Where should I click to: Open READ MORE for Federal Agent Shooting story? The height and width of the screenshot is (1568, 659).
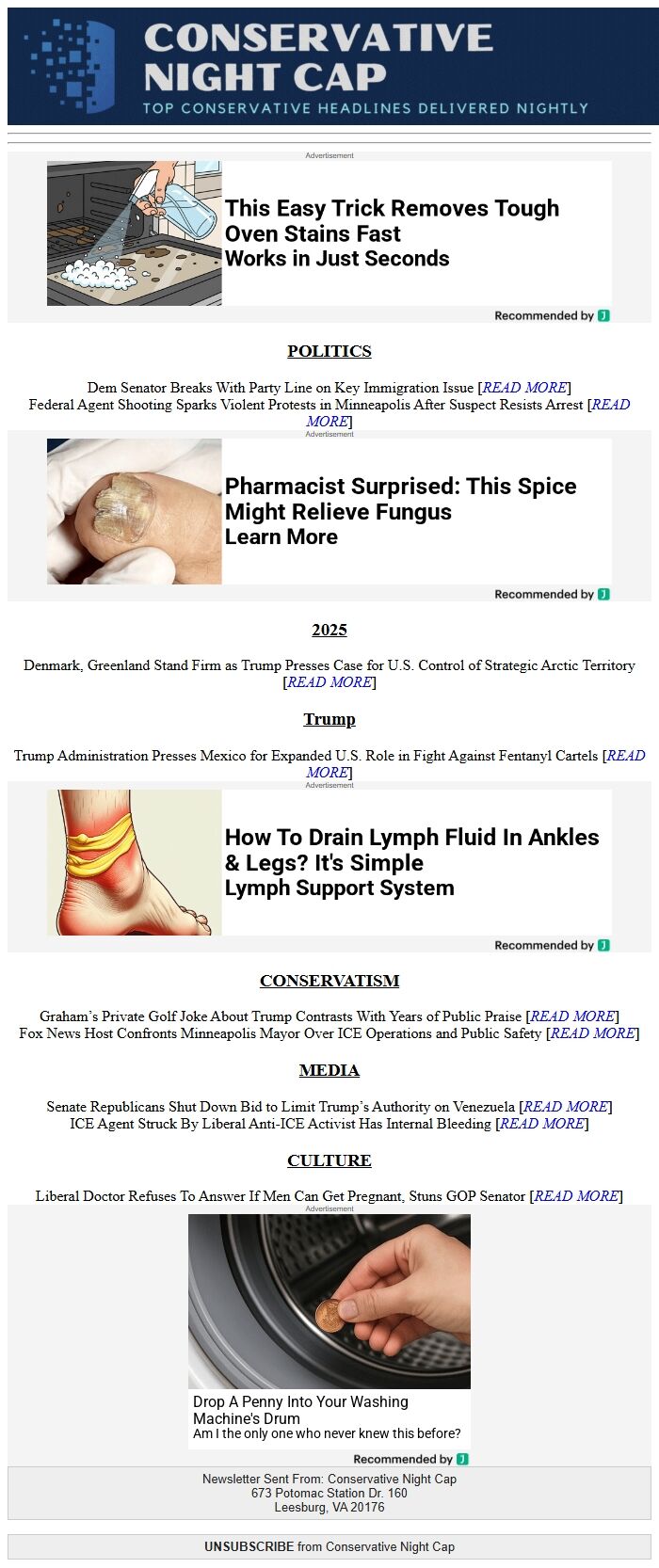[609, 405]
